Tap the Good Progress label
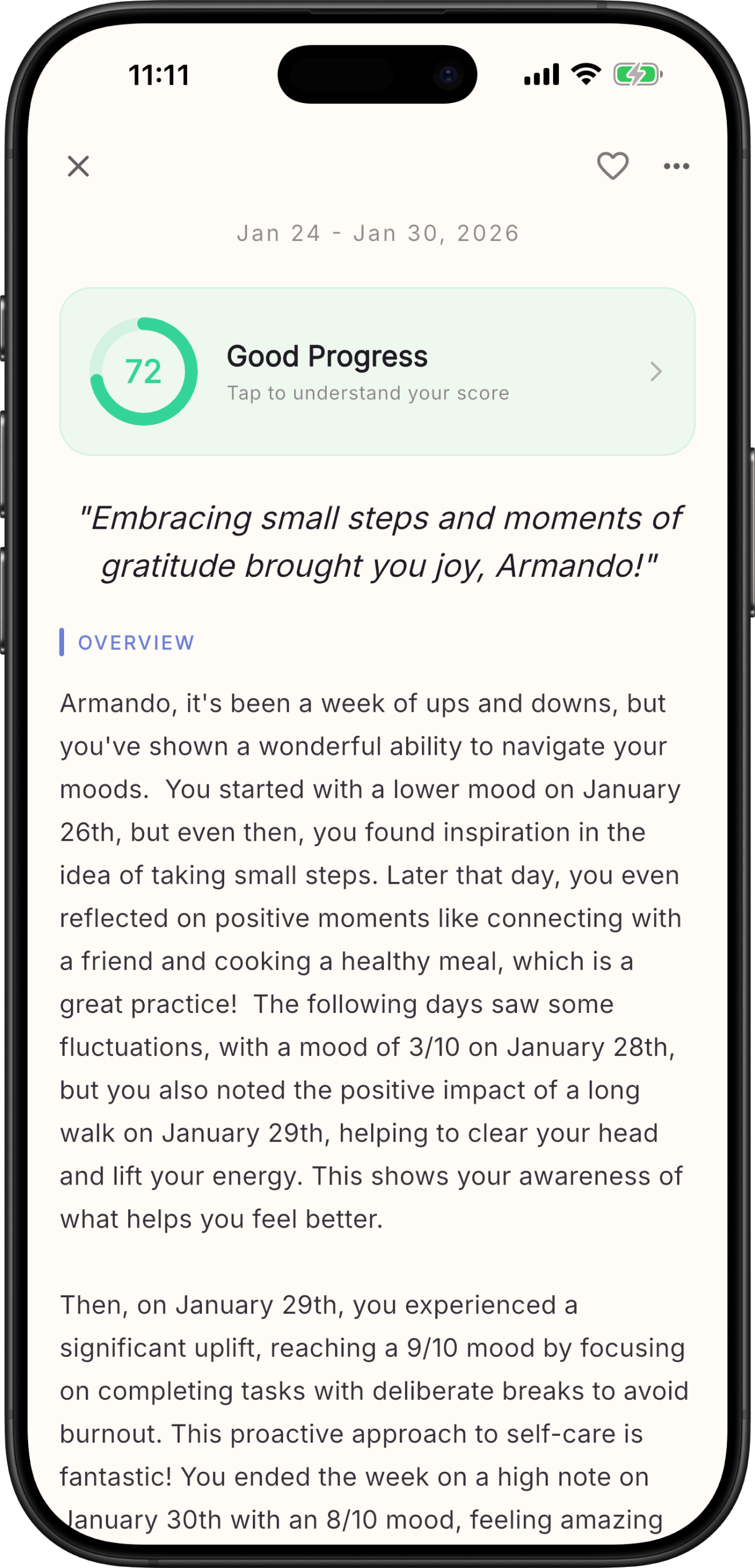755x1568 pixels. tap(327, 356)
